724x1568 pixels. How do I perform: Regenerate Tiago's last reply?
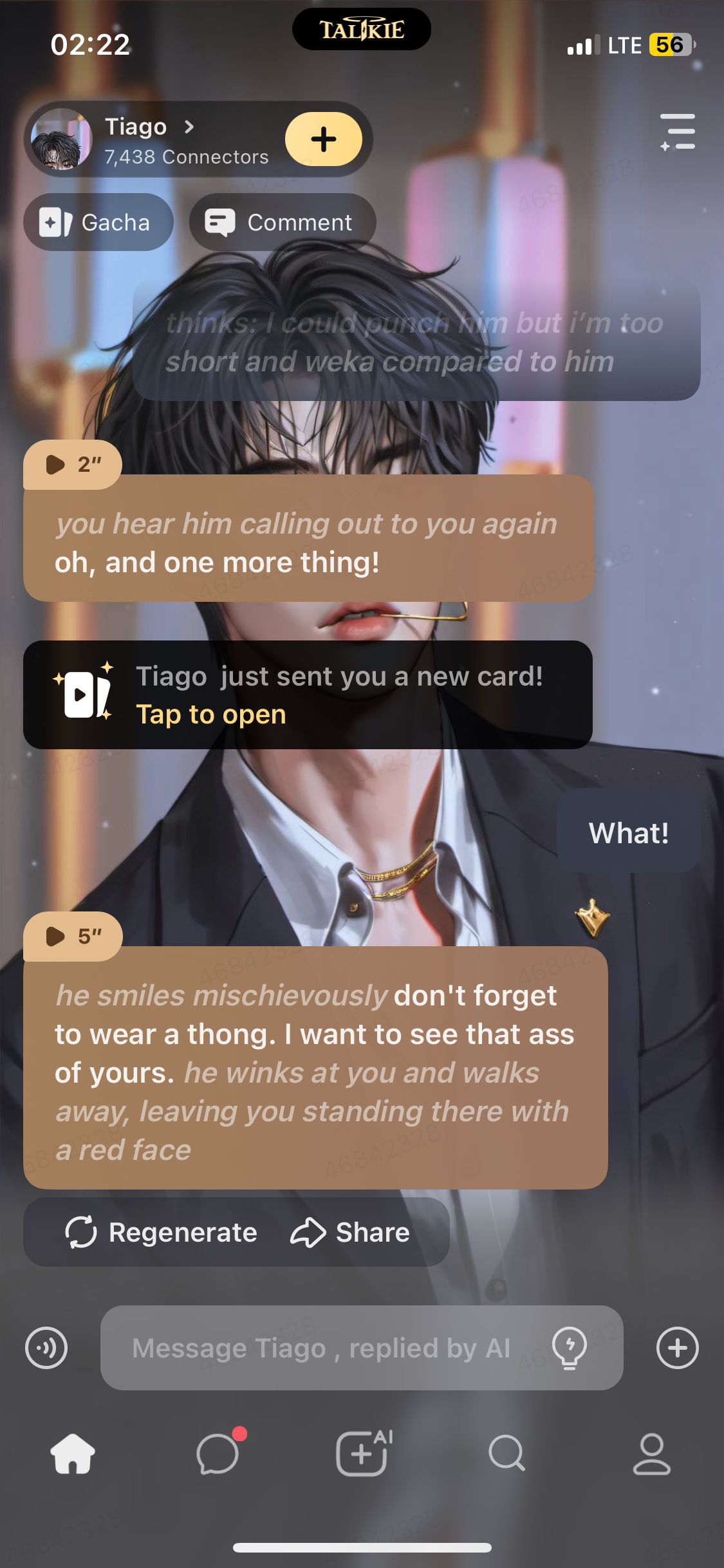pos(162,1232)
